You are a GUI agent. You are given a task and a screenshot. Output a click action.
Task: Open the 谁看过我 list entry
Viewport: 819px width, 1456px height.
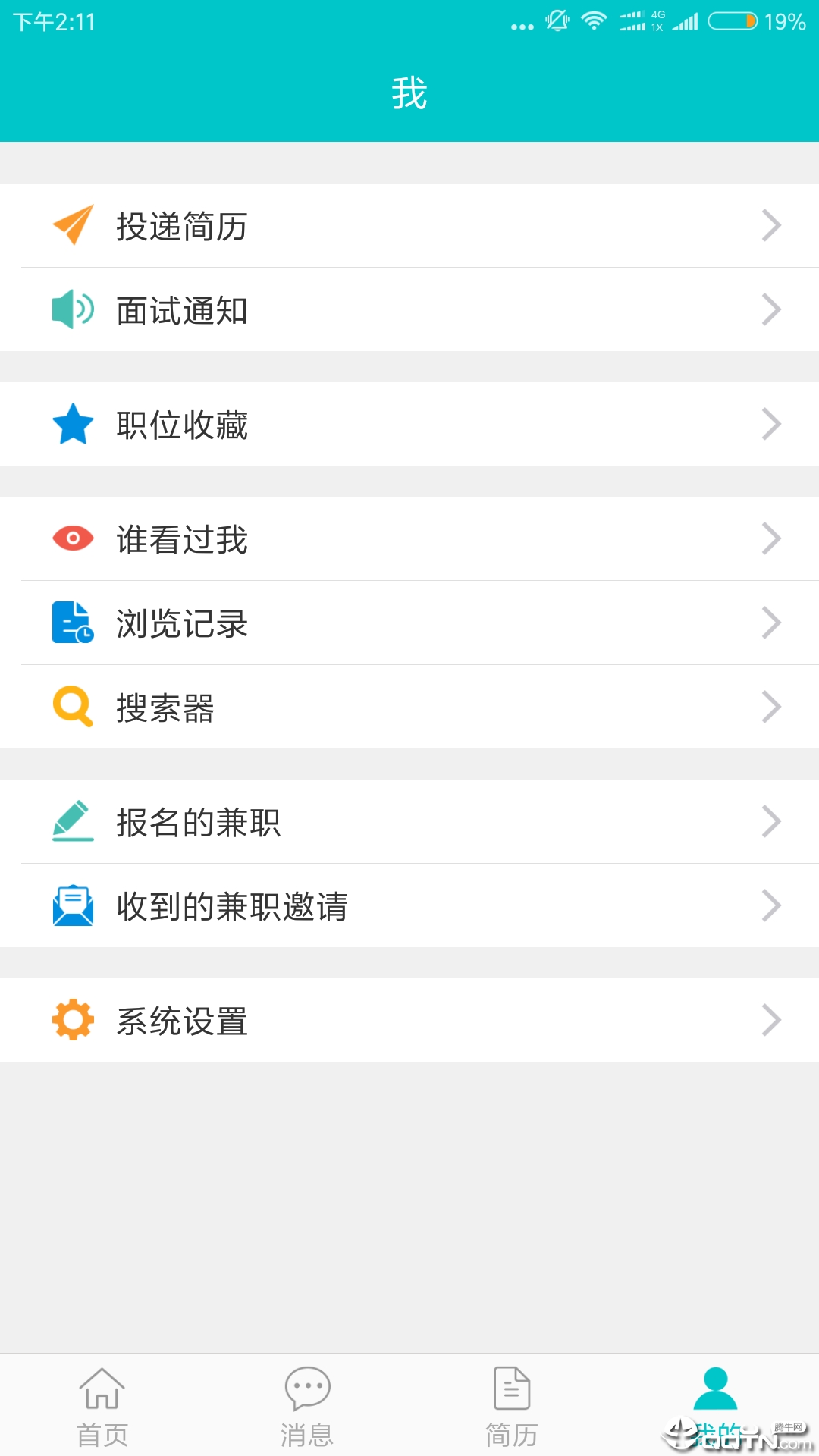[x=409, y=538]
